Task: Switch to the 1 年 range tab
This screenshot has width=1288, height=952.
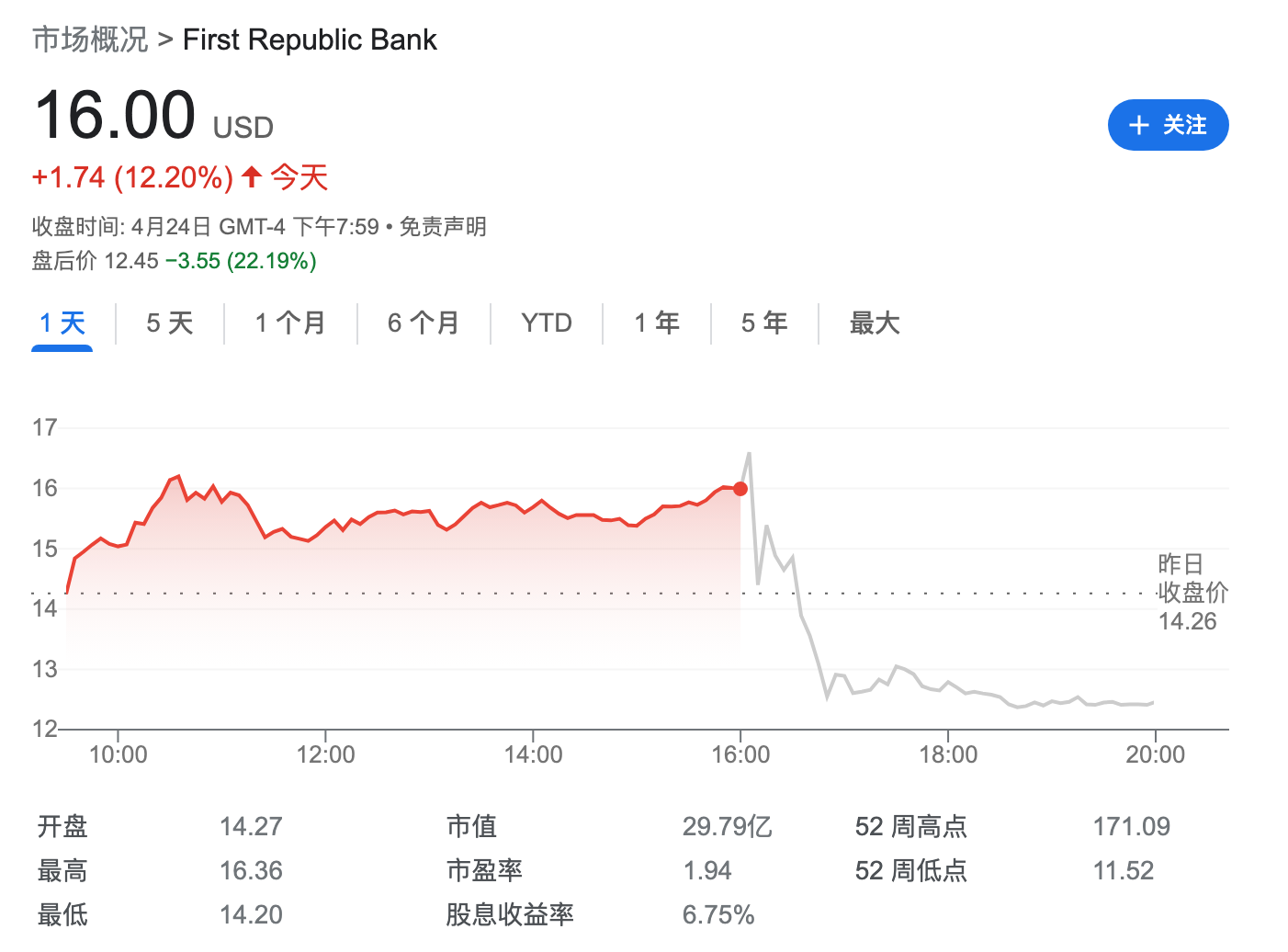Action: point(657,323)
